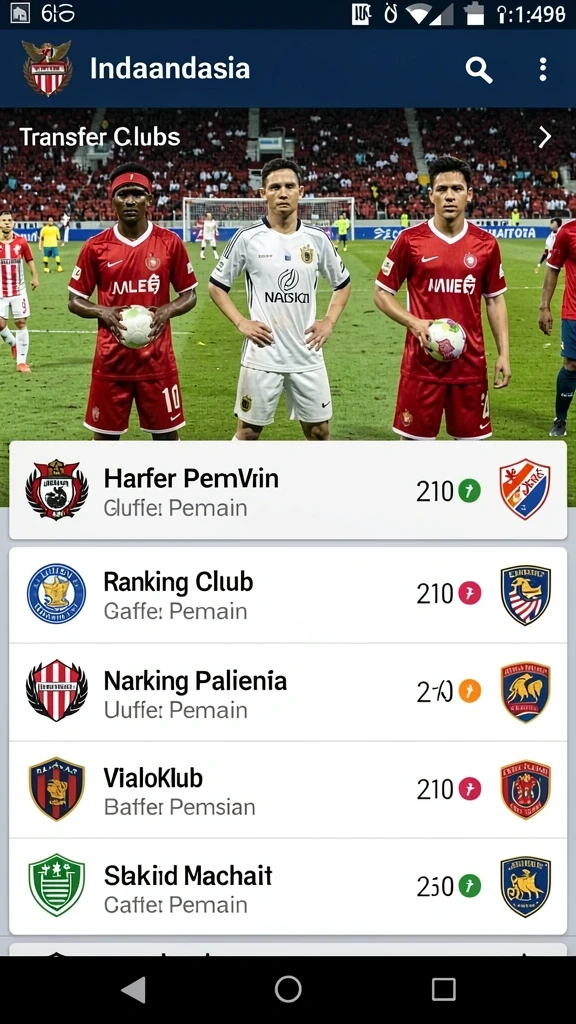Open the Slakiid Machait row
The image size is (576, 1024).
[288, 887]
